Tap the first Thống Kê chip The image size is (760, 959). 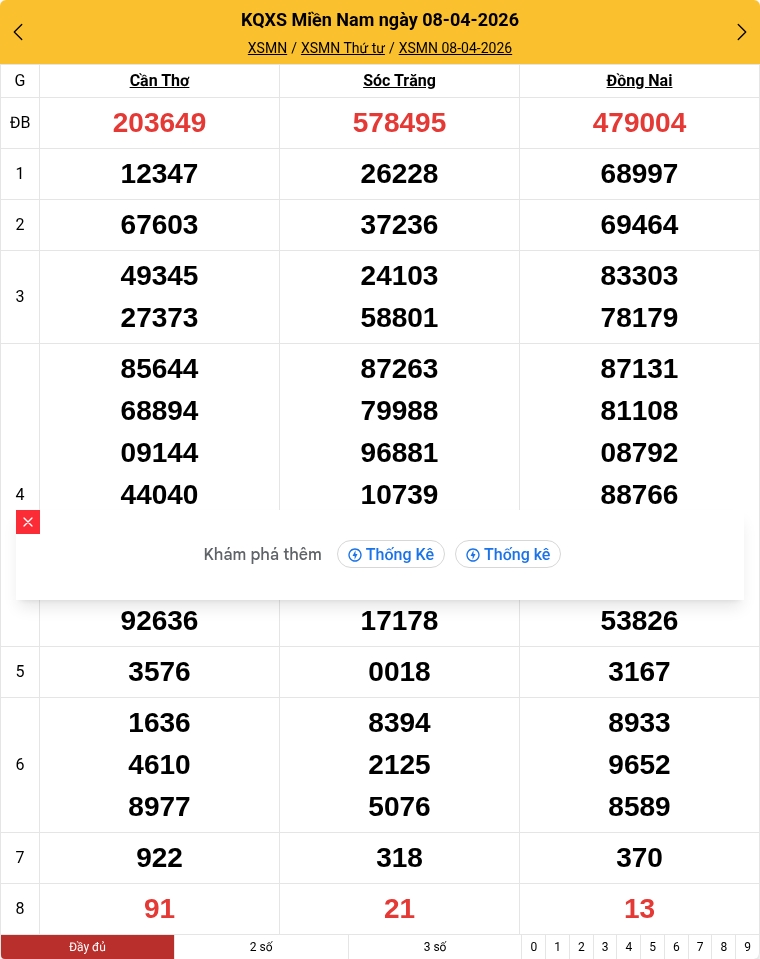tap(391, 554)
